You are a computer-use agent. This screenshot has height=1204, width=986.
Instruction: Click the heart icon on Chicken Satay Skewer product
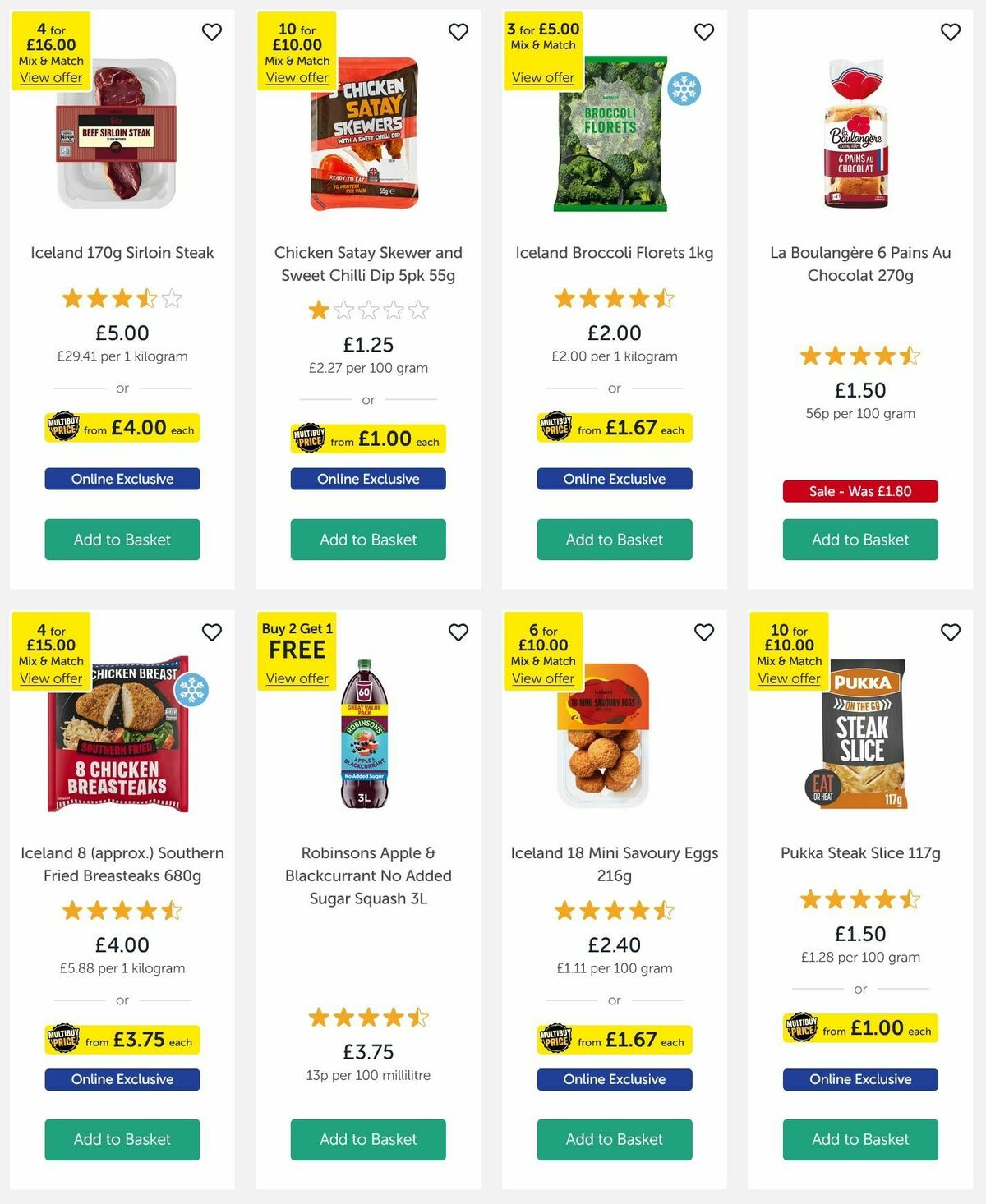click(x=458, y=32)
